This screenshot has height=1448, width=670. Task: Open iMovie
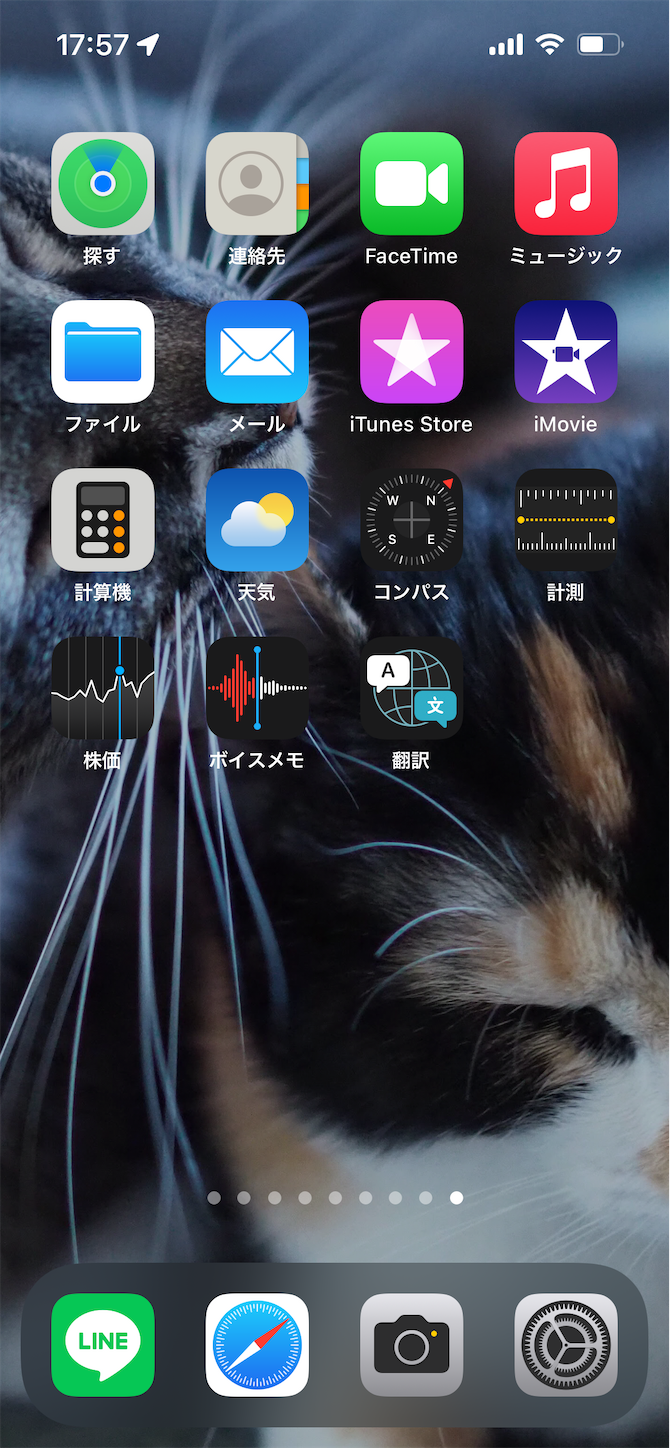tap(565, 352)
